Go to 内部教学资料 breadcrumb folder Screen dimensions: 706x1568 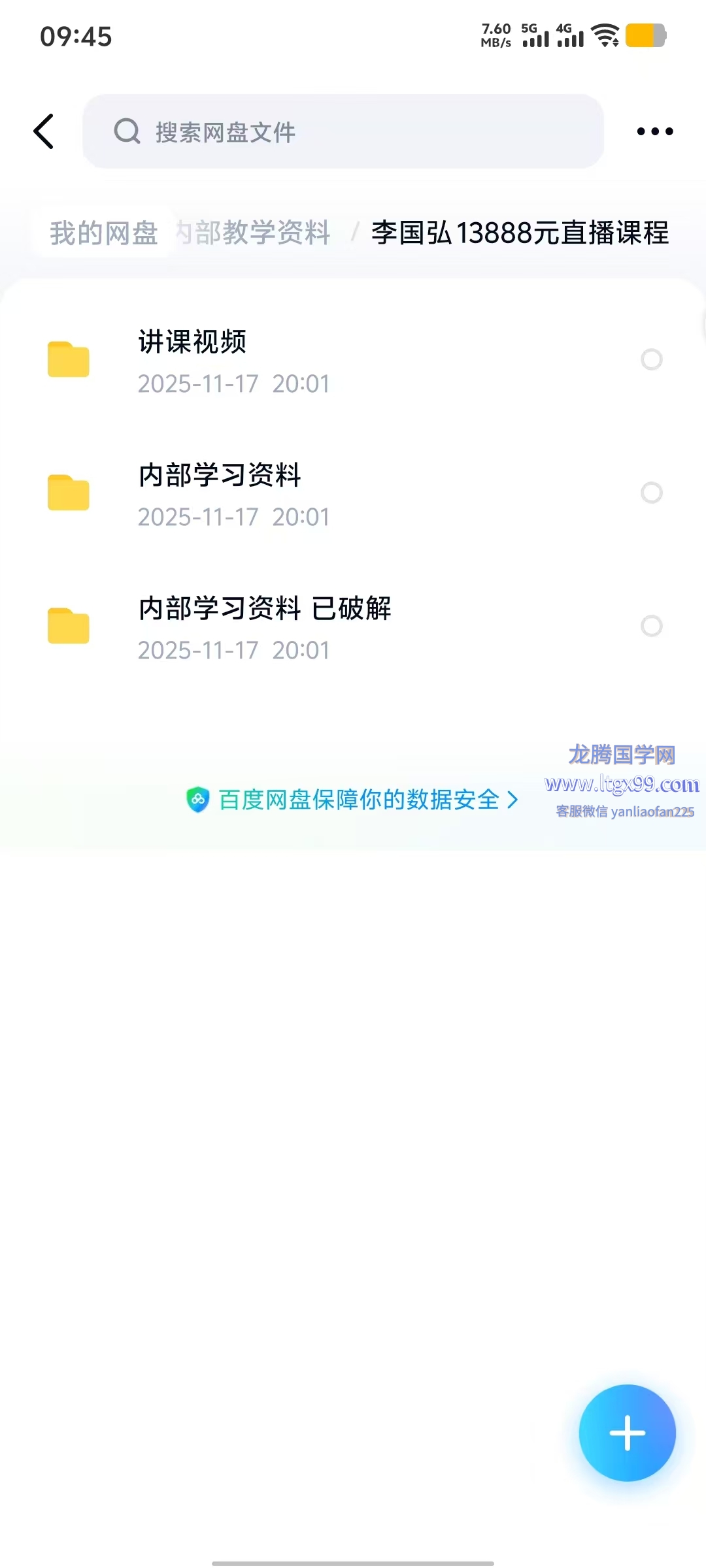256,233
